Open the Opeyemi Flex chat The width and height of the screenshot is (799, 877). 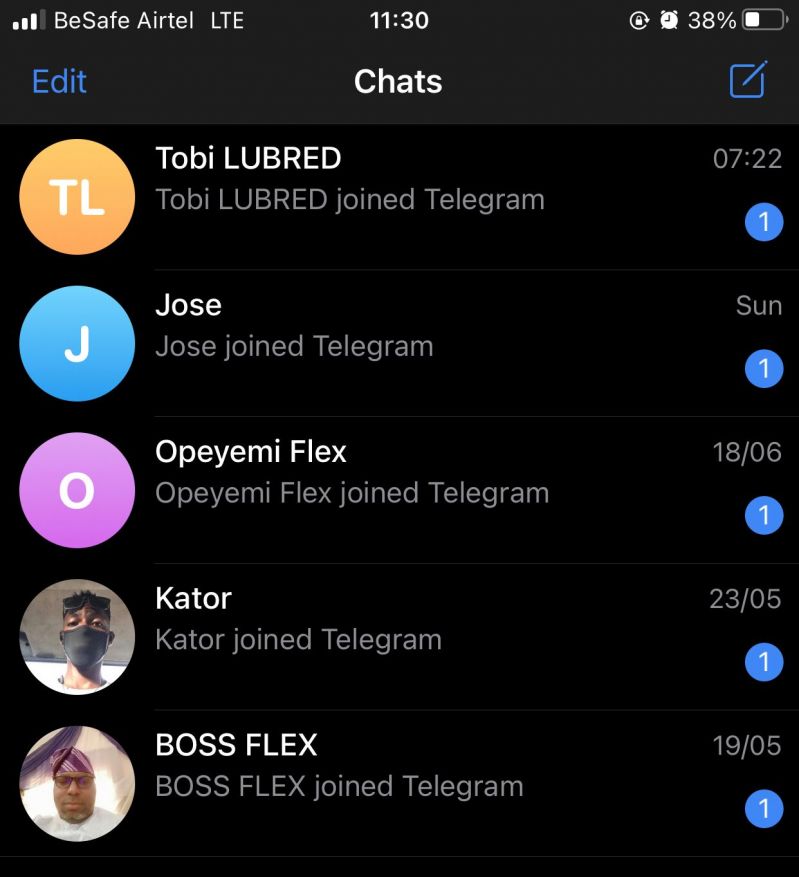pyautogui.click(x=400, y=490)
